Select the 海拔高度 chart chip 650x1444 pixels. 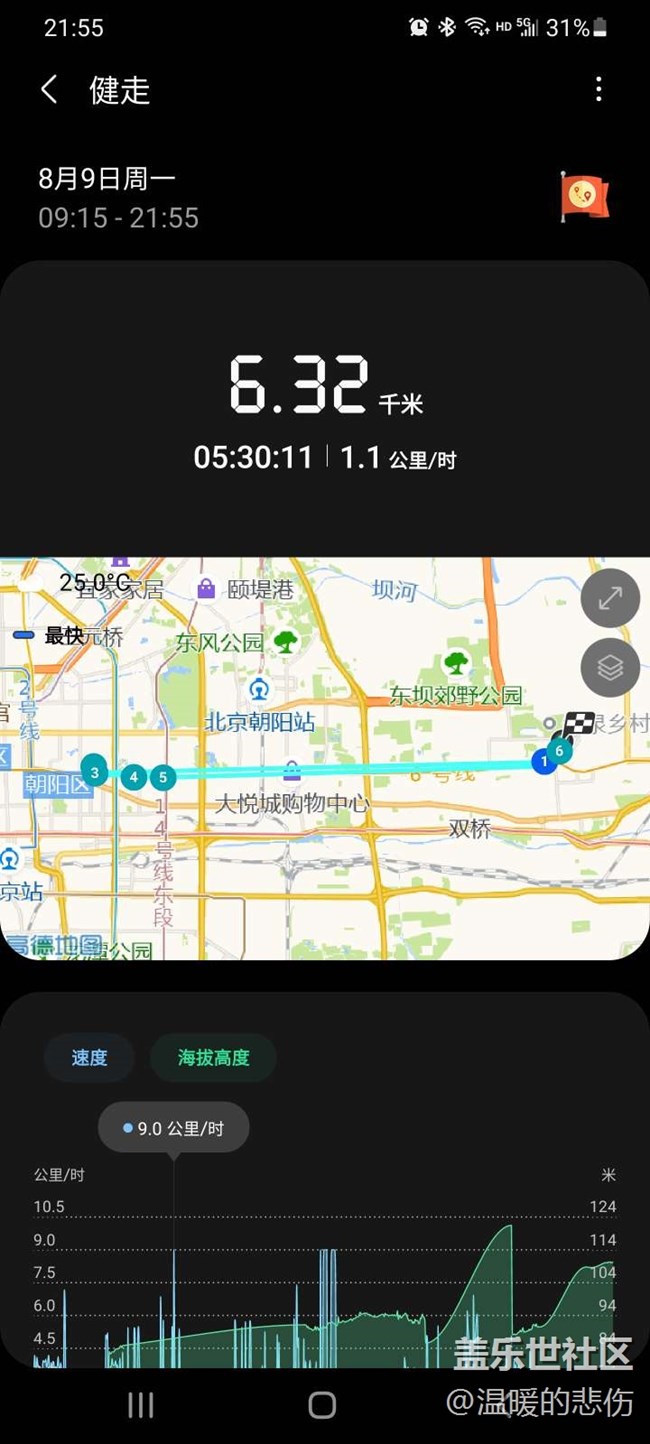pos(213,1057)
